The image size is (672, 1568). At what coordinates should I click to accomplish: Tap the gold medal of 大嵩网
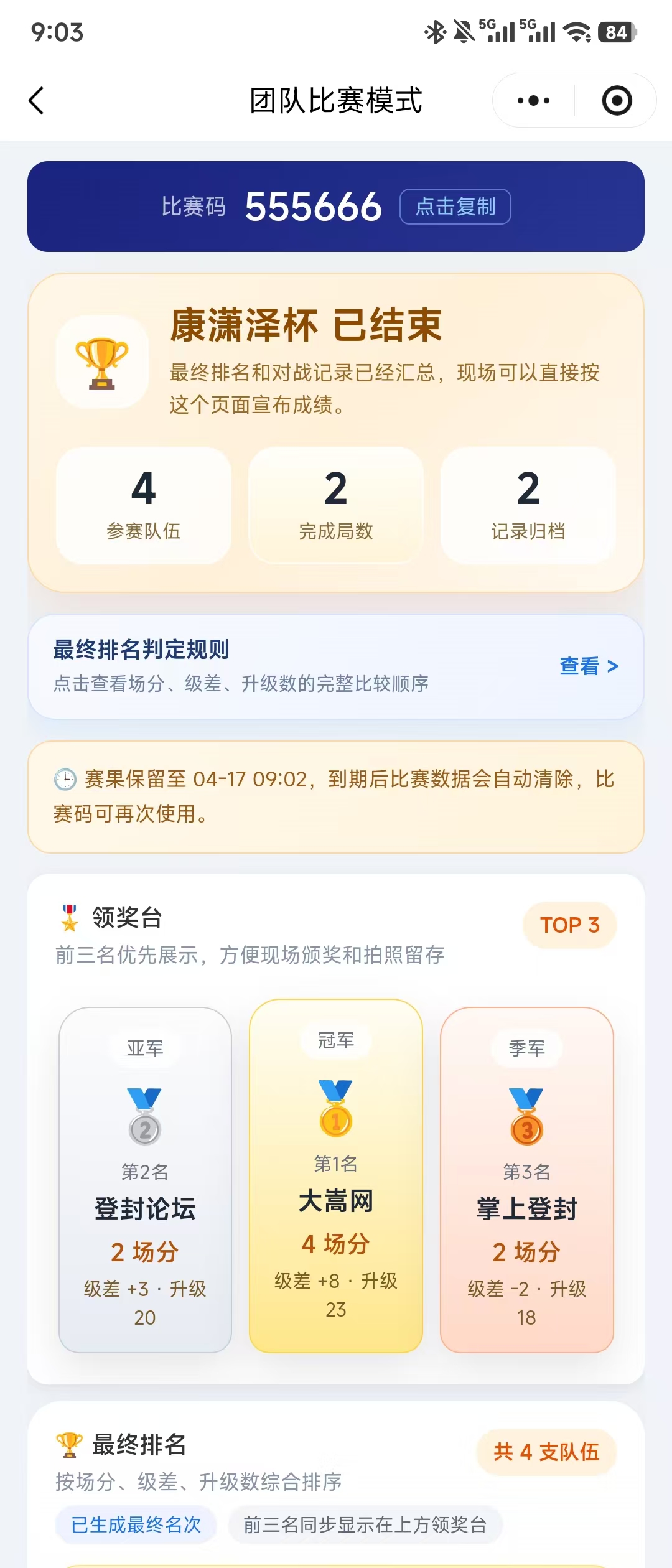[335, 1120]
